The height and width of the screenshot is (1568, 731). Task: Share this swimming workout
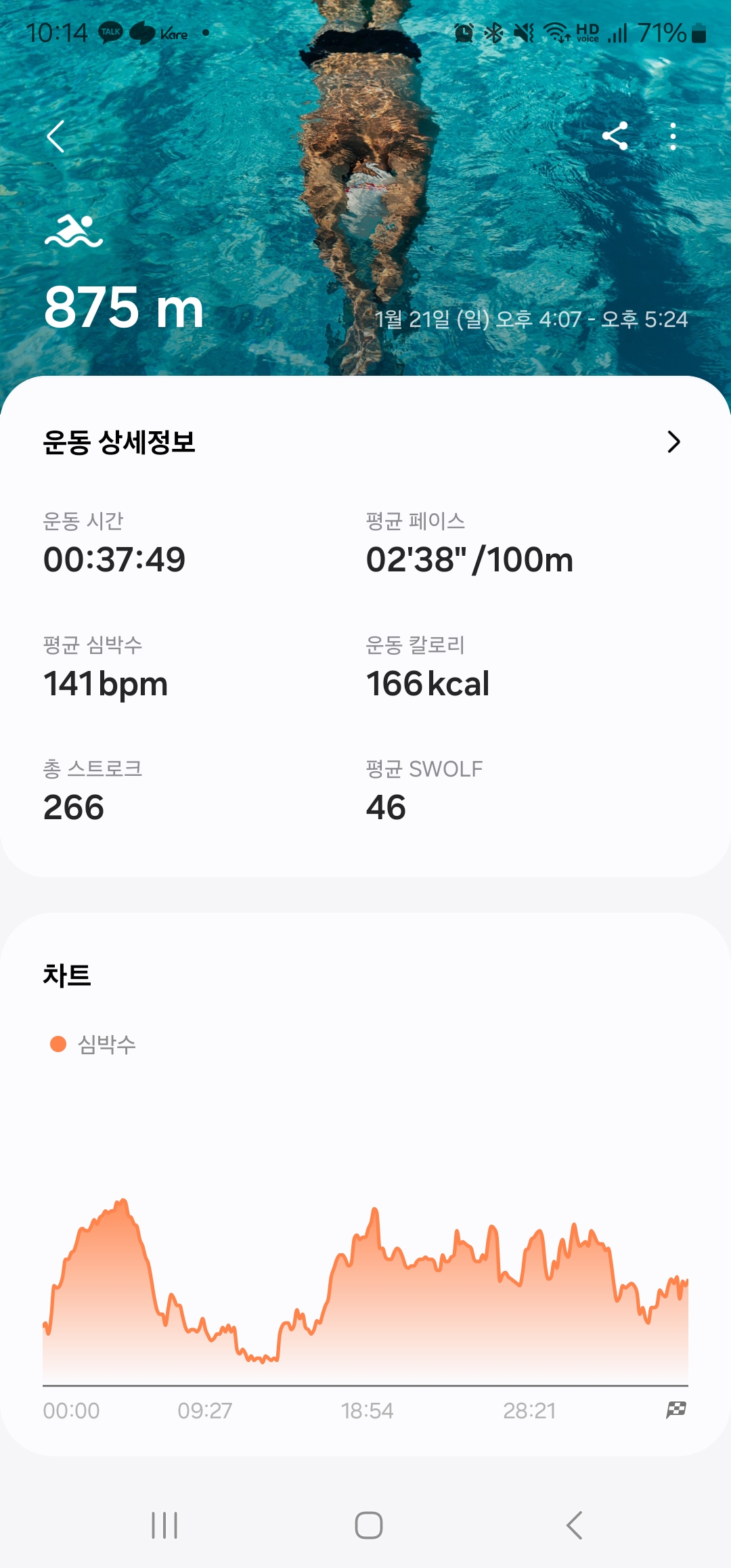pos(615,136)
